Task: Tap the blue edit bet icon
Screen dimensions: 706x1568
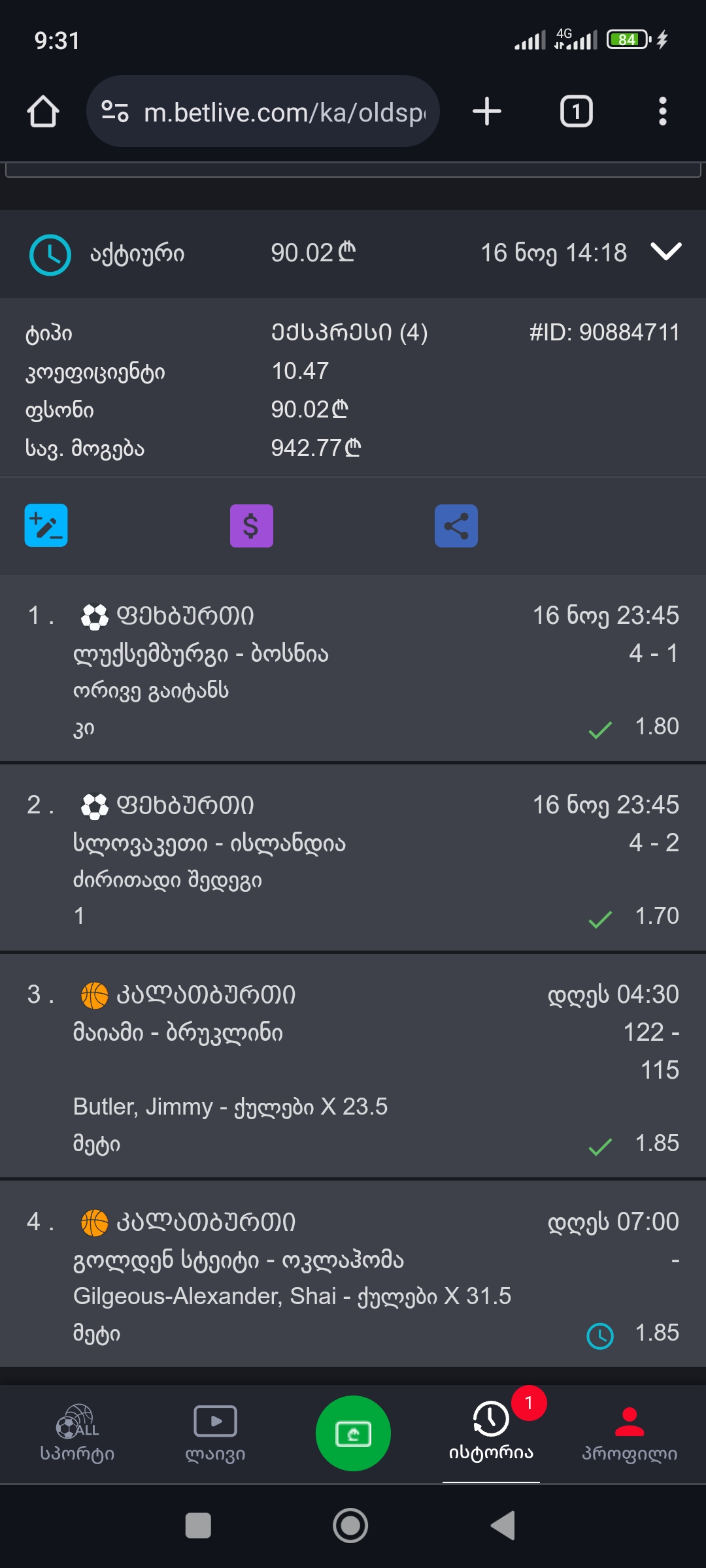Action: [x=46, y=525]
